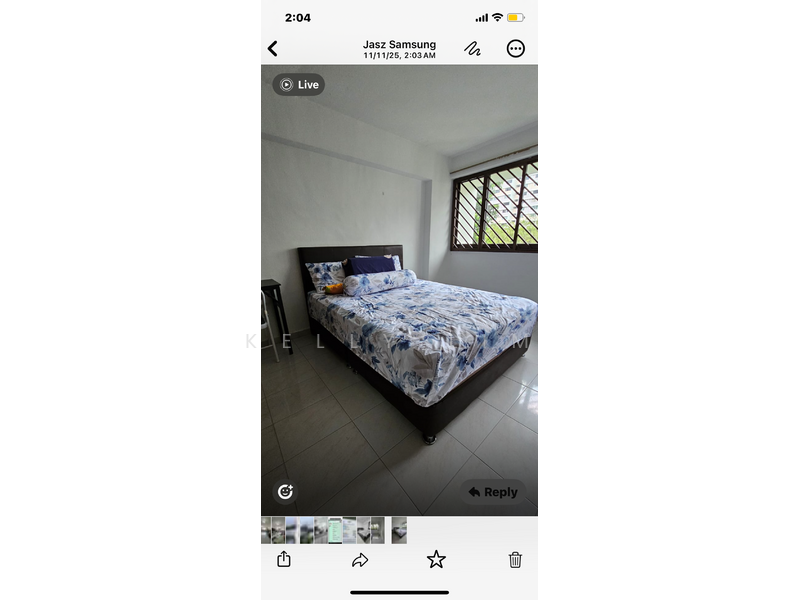The width and height of the screenshot is (800, 600).
Task: Delete this photo
Action: pos(515,560)
